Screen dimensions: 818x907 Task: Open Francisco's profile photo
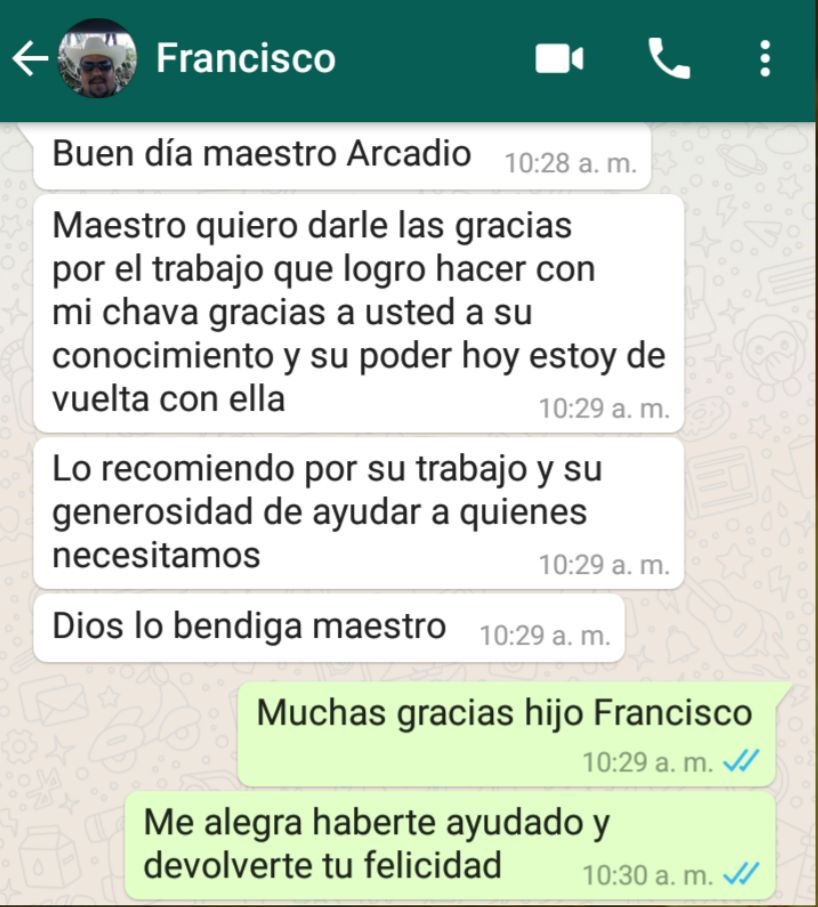pos(97,59)
